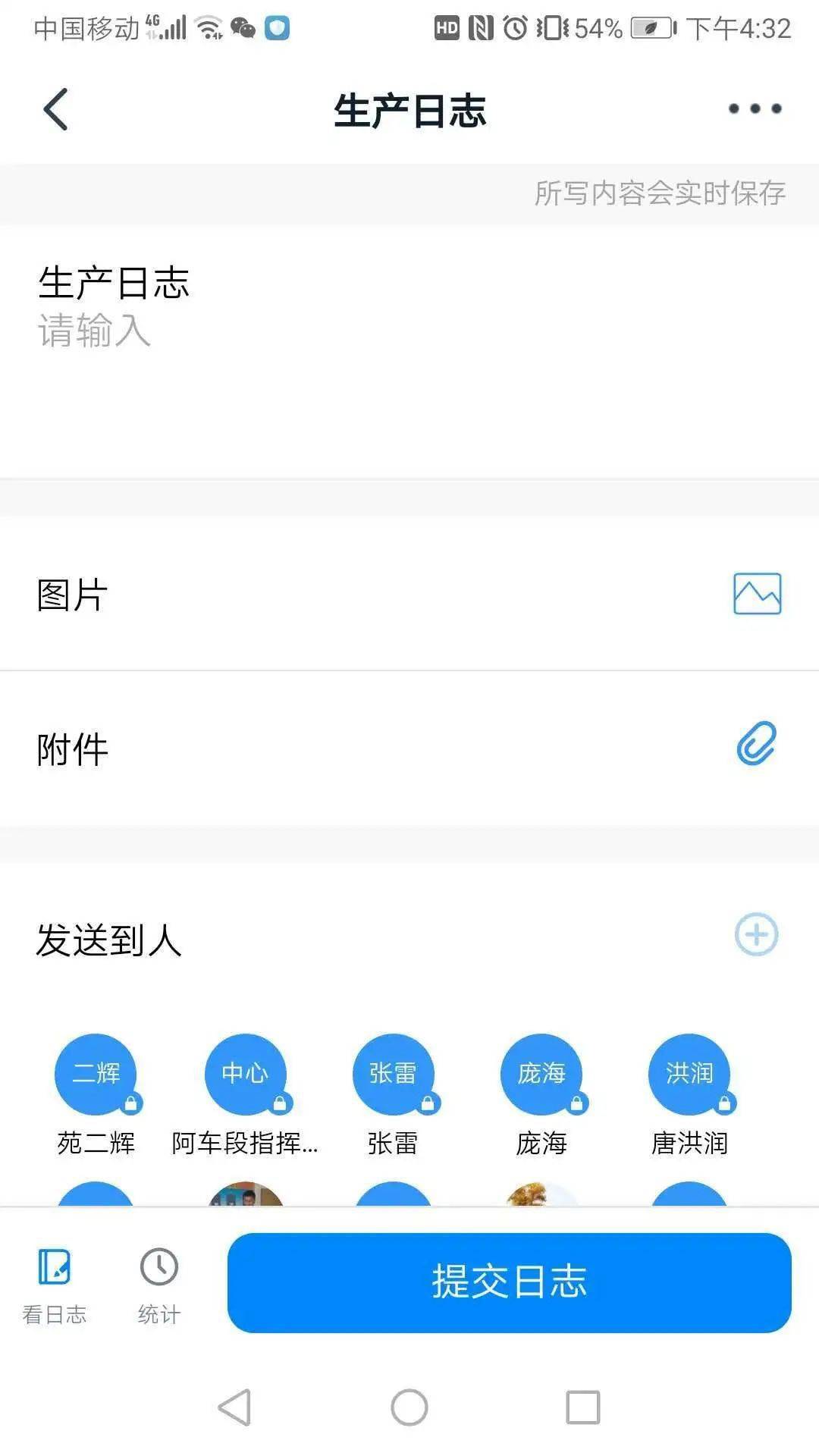This screenshot has height=1456, width=819.
Task: Select recipient 张雷
Action: pos(393,1075)
